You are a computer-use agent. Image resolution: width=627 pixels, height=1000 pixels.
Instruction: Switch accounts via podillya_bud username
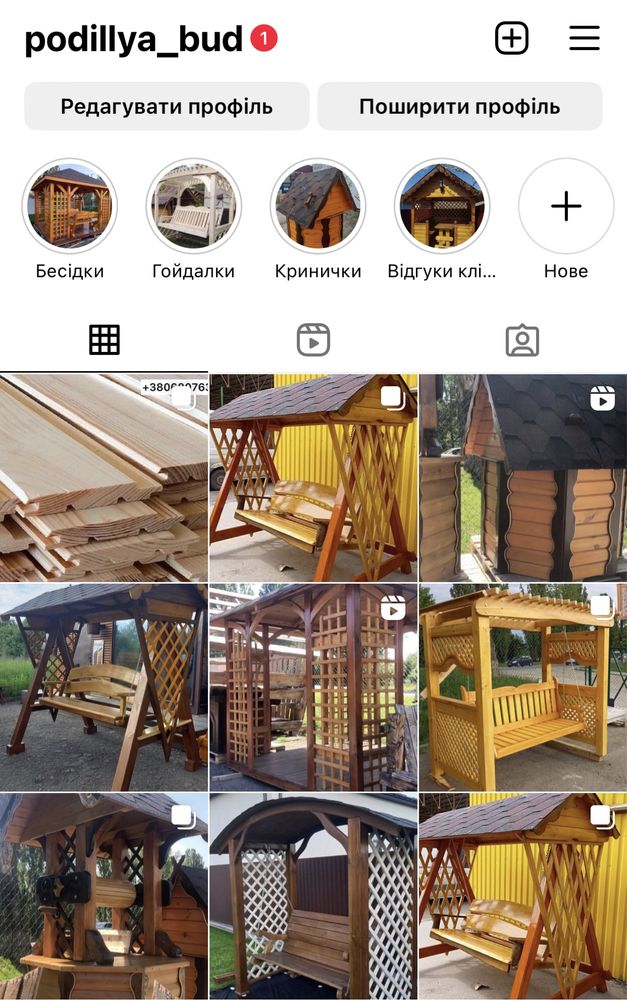tap(134, 39)
